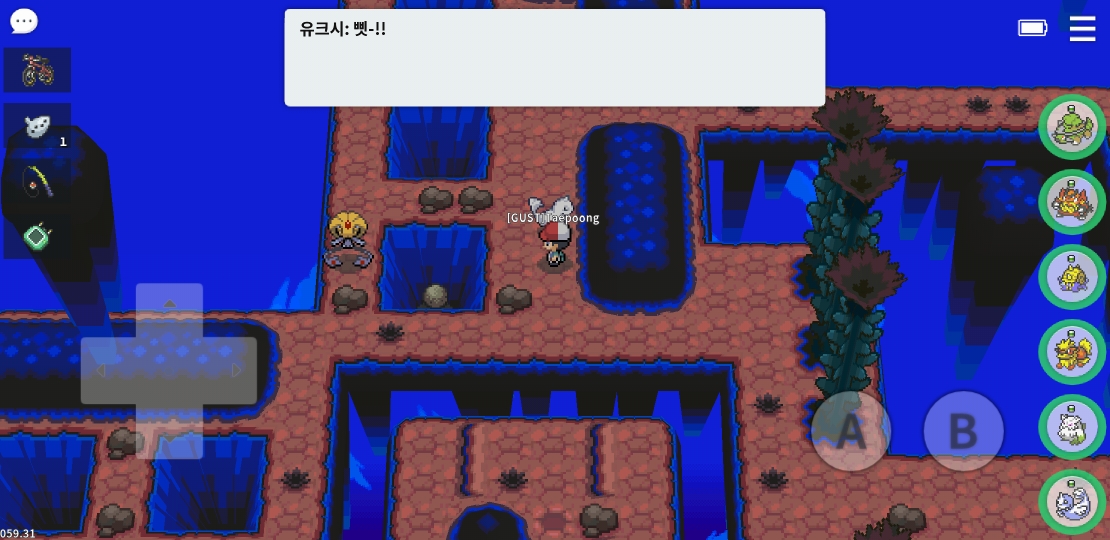Move left with the D-pad arrow
1110x540 pixels.
point(100,371)
